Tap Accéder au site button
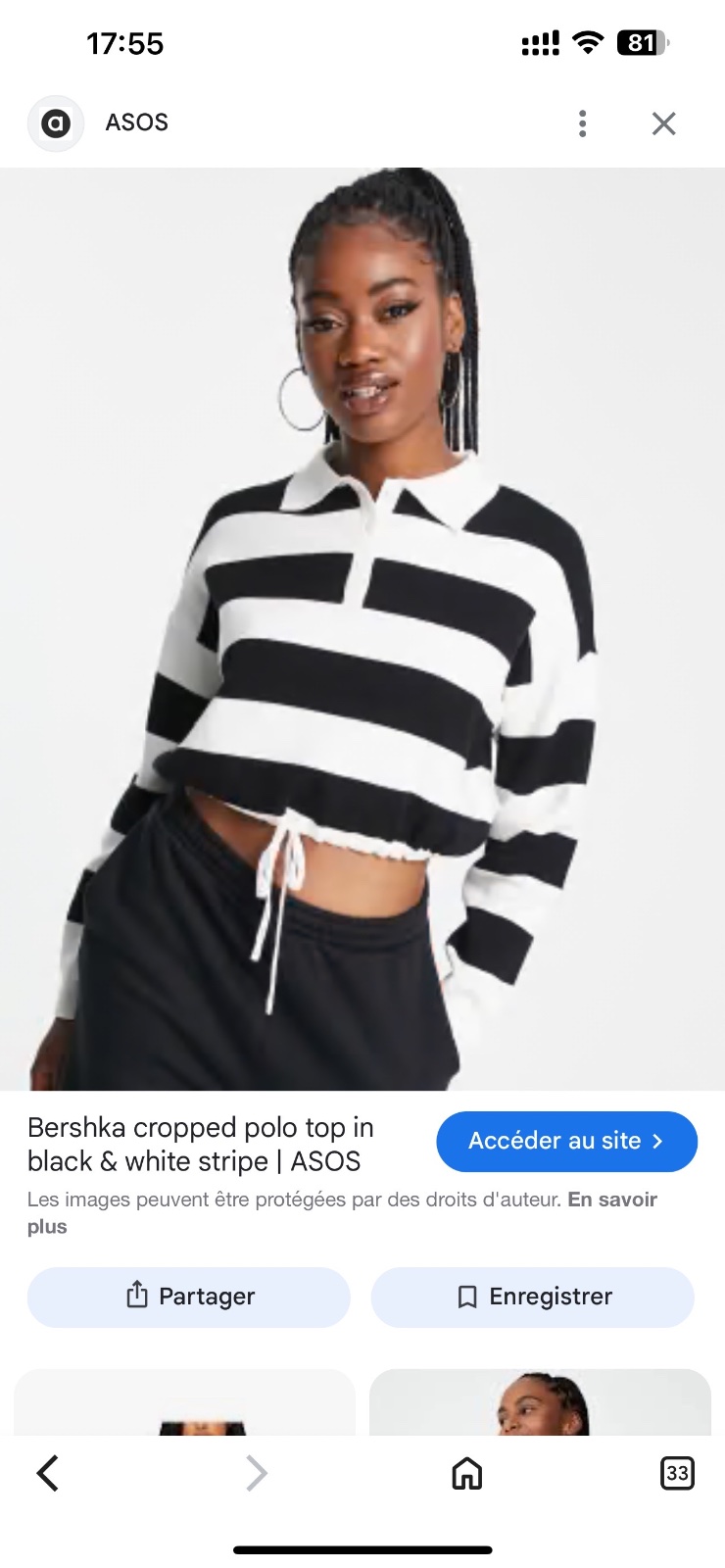This screenshot has width=725, height=1568. pyautogui.click(x=566, y=1141)
